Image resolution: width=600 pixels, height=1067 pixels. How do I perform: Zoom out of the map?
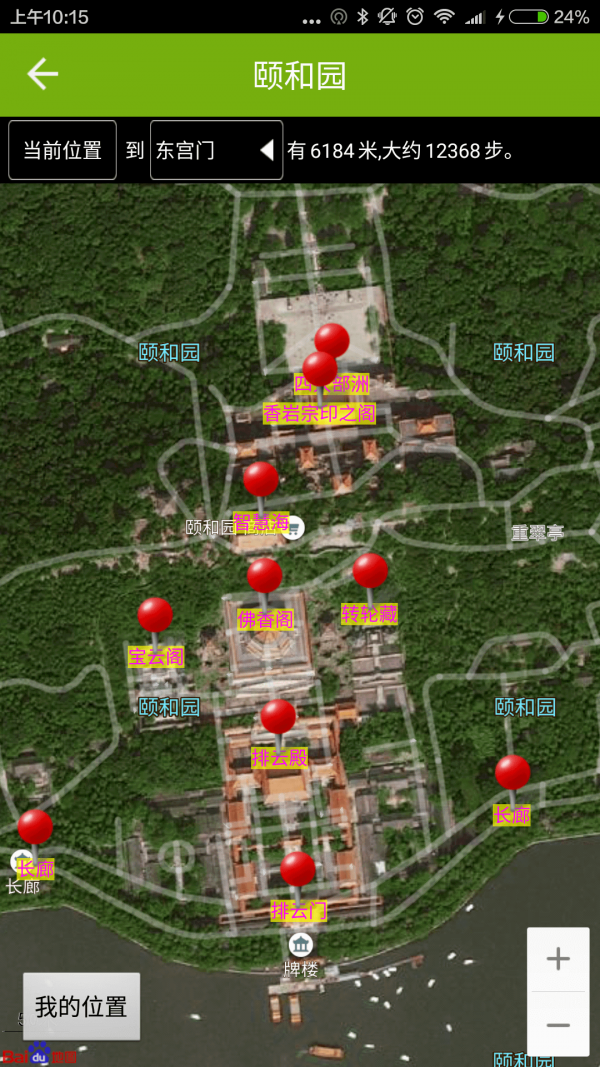(558, 1025)
